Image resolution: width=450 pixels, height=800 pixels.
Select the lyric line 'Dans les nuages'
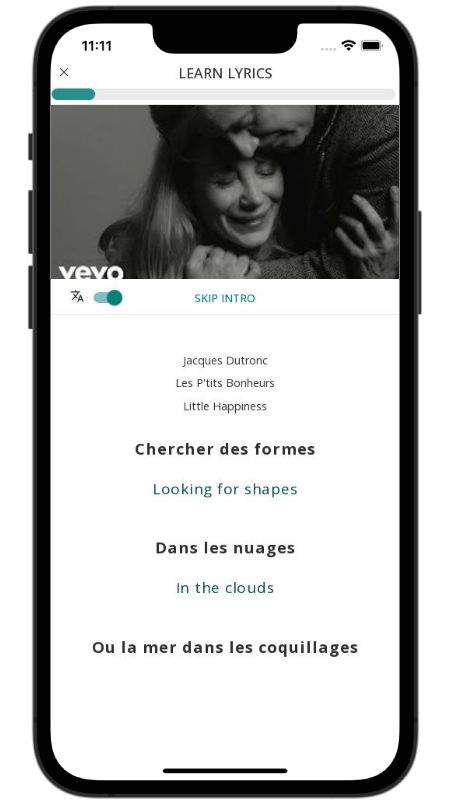225,548
